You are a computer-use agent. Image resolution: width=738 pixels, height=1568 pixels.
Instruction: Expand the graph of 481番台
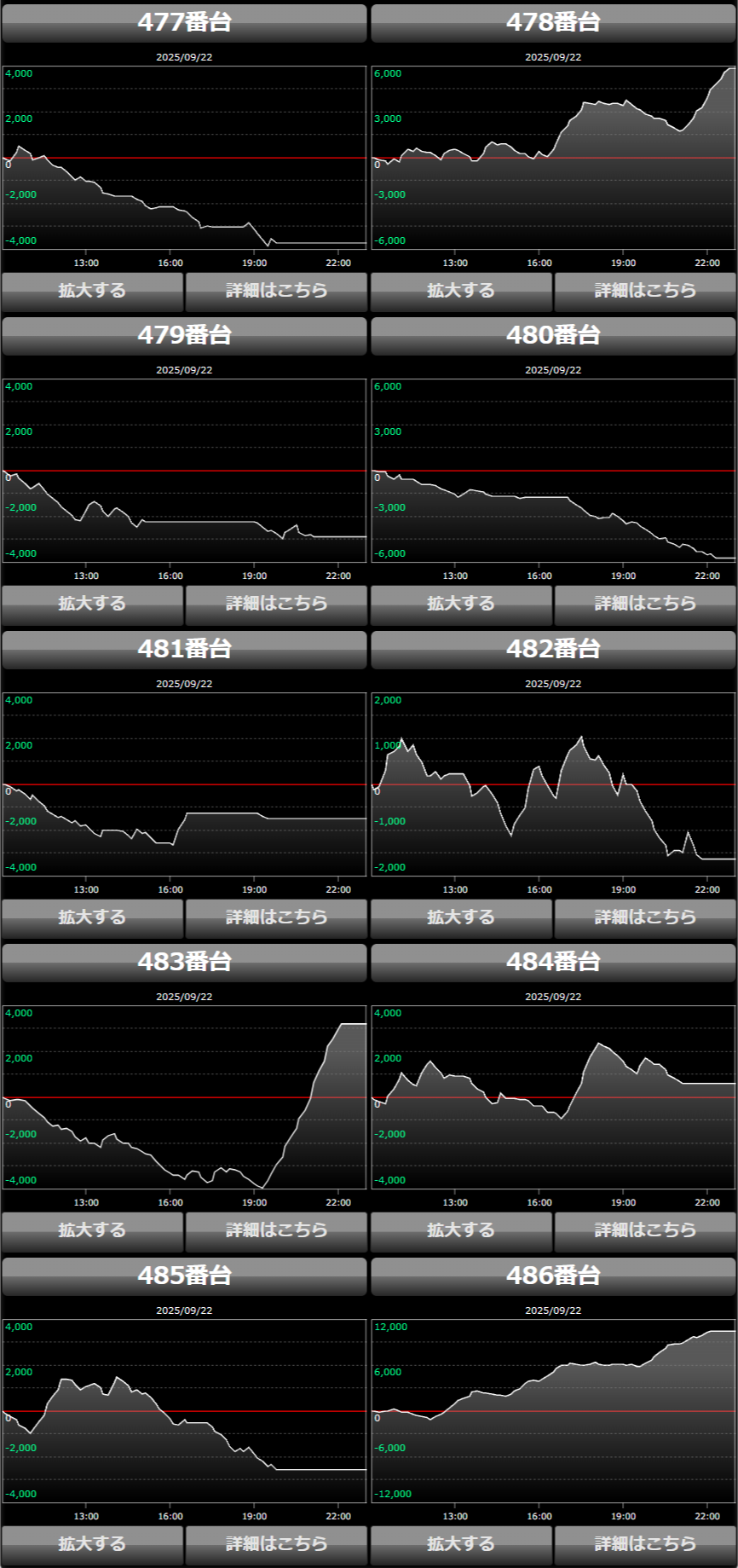coord(92,918)
